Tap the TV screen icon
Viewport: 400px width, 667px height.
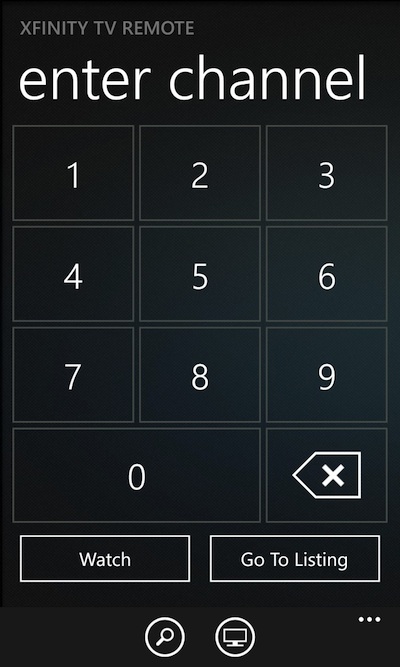pyautogui.click(x=235, y=638)
